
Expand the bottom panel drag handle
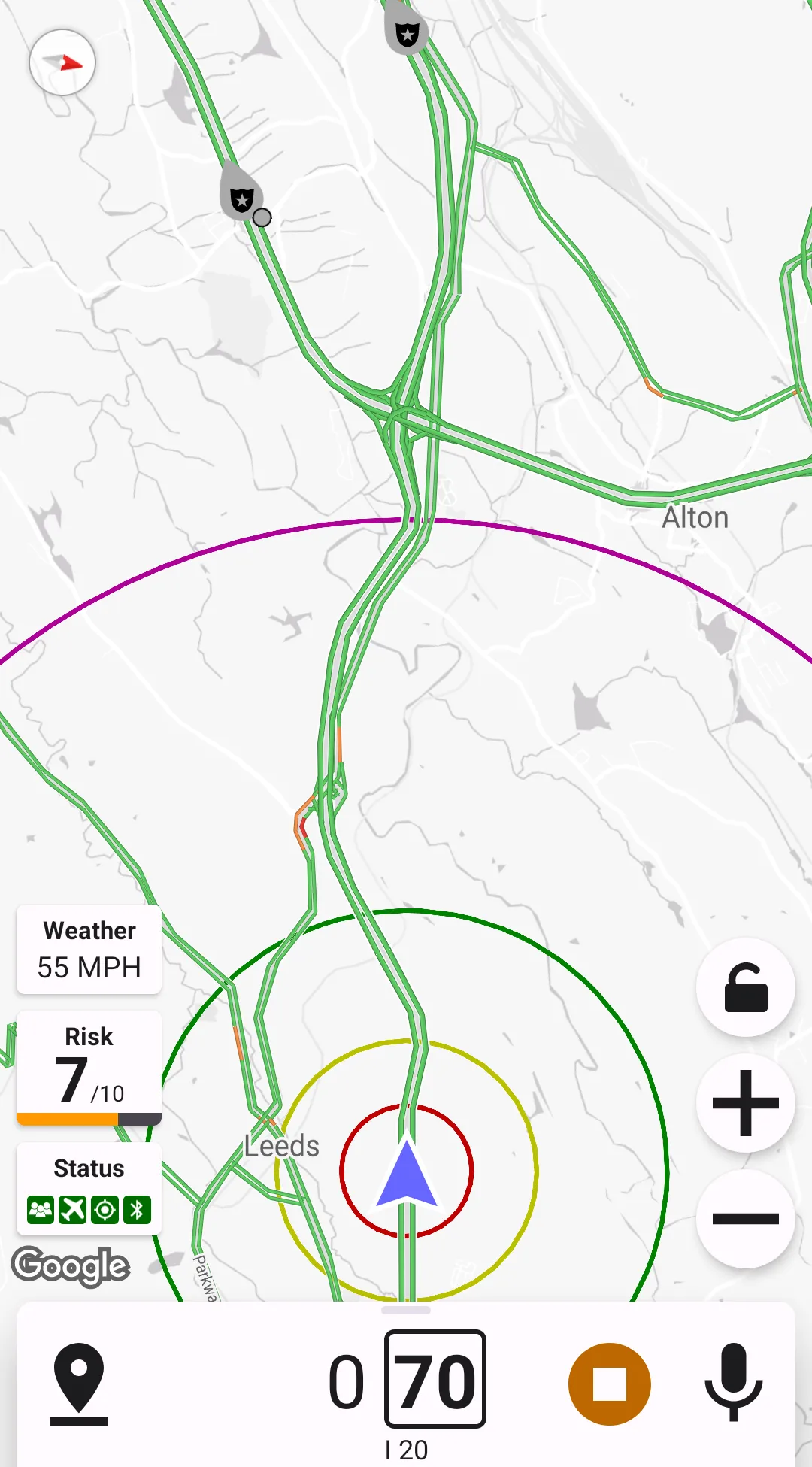[406, 1310]
